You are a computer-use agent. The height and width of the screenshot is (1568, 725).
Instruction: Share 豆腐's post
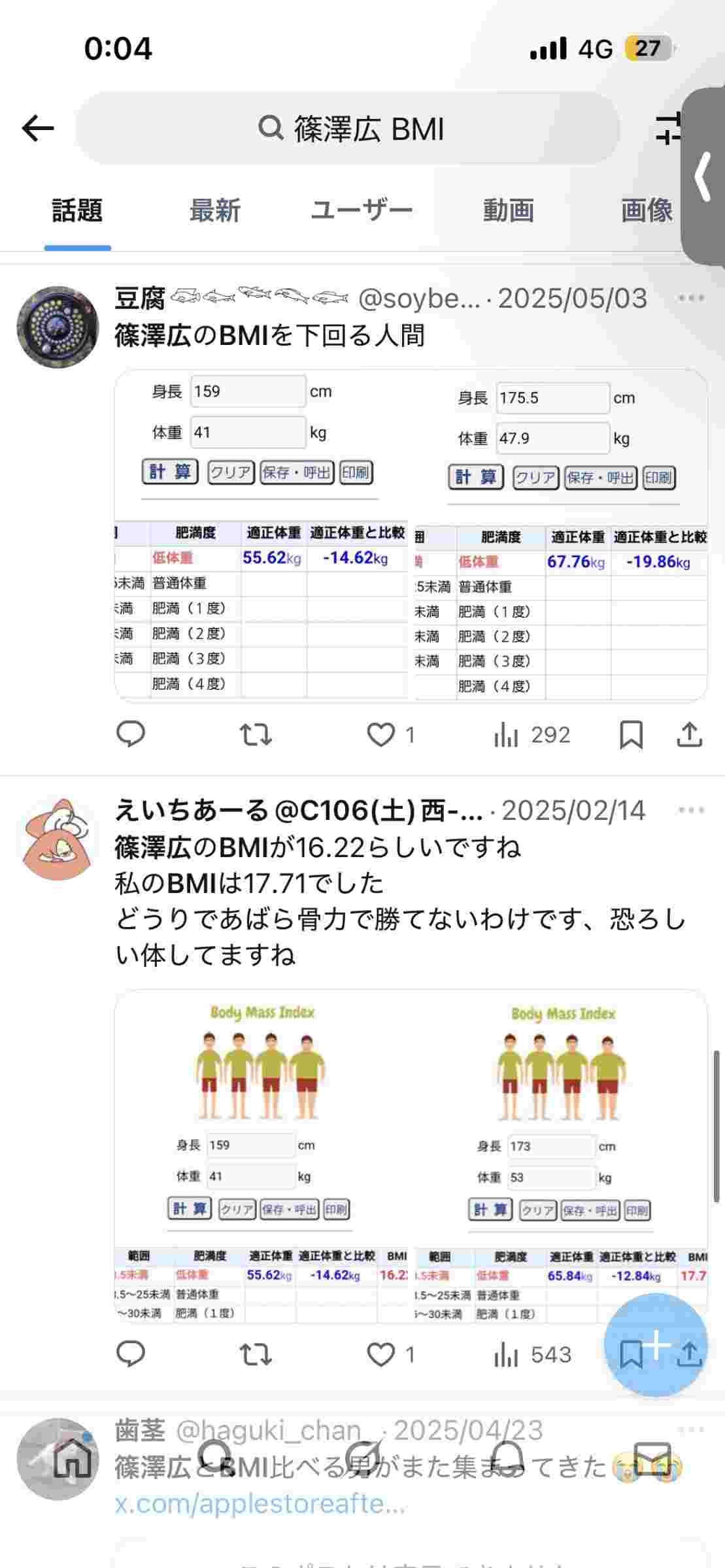(x=689, y=735)
